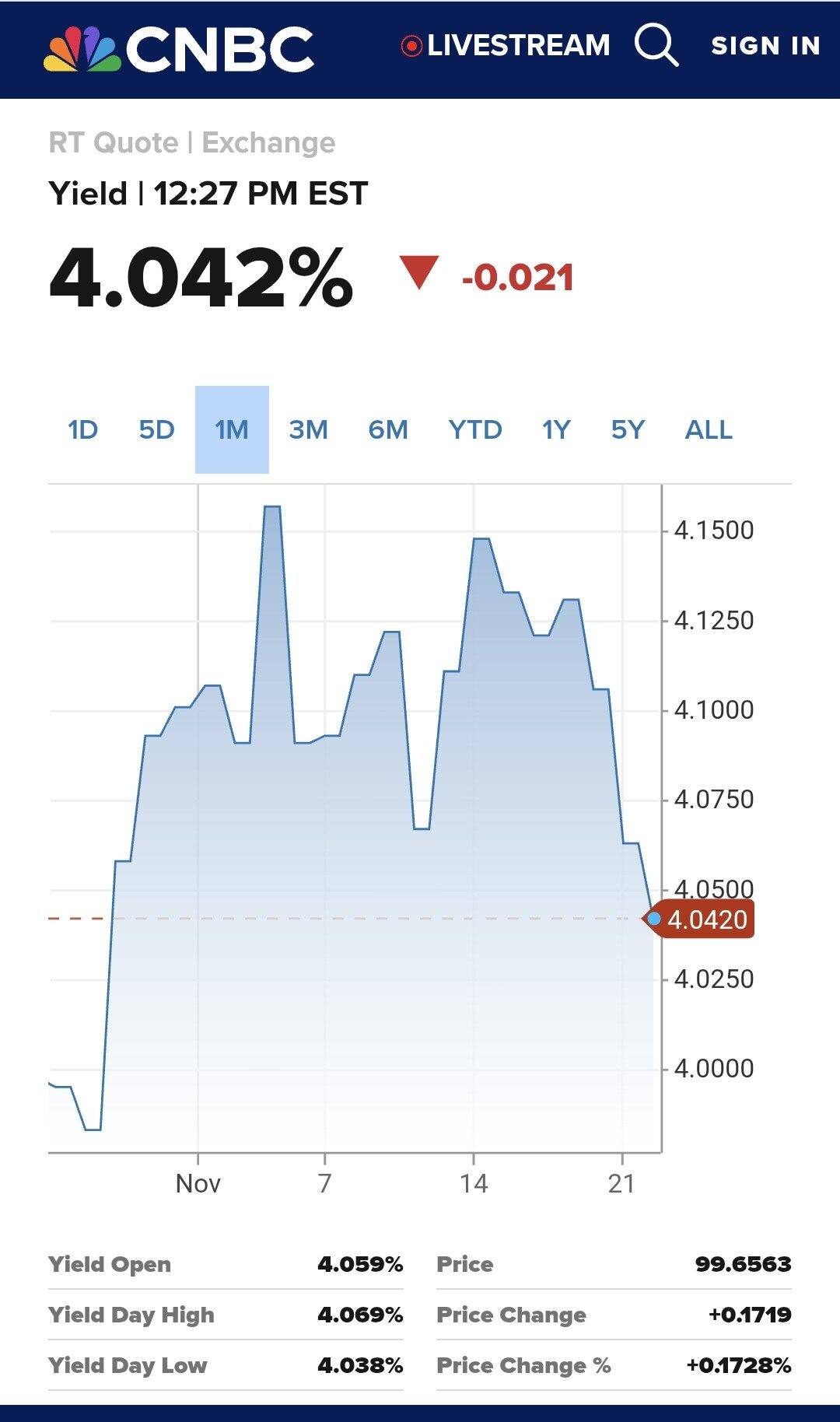This screenshot has height=1422, width=840.
Task: Show the 3M chart view
Action: tap(308, 429)
